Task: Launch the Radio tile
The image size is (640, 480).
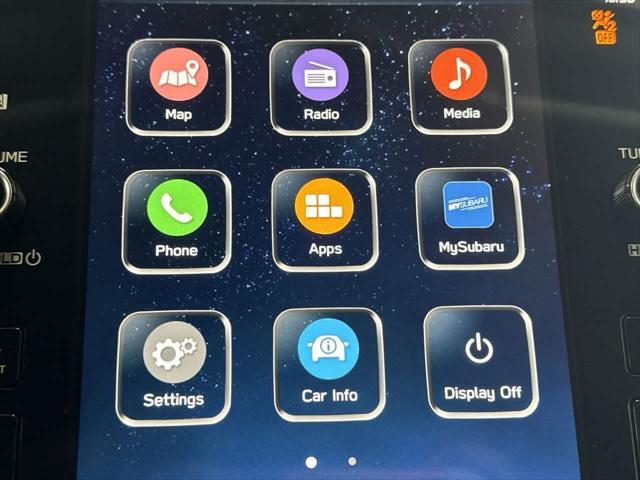Action: coord(320,86)
